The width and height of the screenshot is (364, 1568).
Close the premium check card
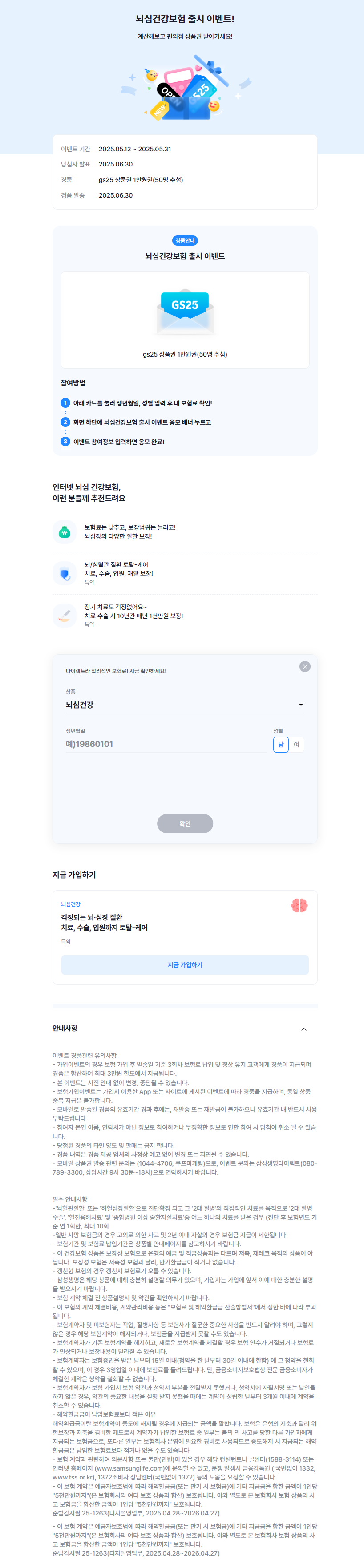(x=305, y=667)
